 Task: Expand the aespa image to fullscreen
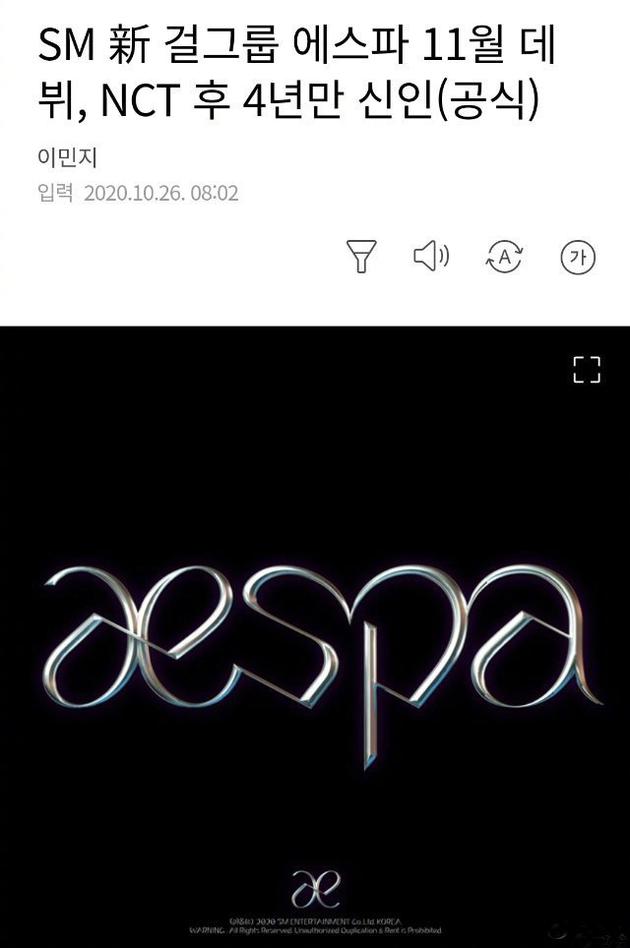[x=586, y=369]
